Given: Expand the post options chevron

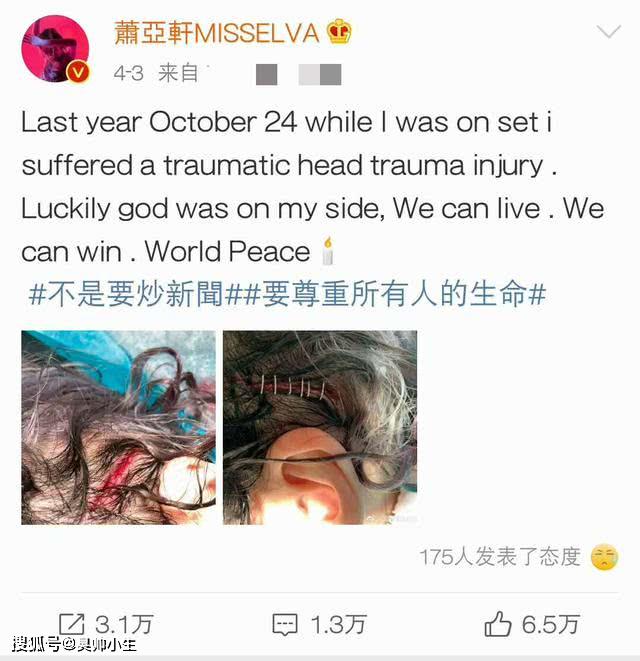Looking at the screenshot, I should point(609,33).
